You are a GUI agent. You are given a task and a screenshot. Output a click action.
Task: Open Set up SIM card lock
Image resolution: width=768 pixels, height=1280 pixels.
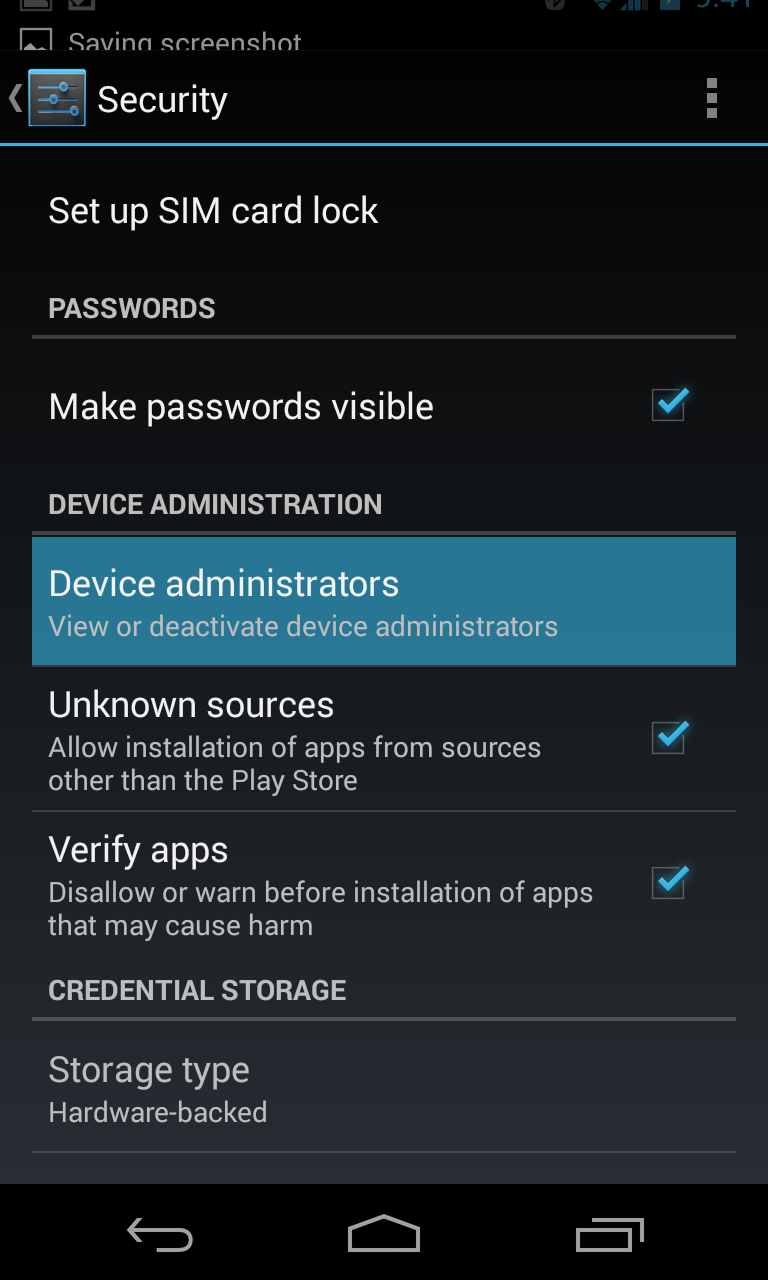click(x=384, y=211)
